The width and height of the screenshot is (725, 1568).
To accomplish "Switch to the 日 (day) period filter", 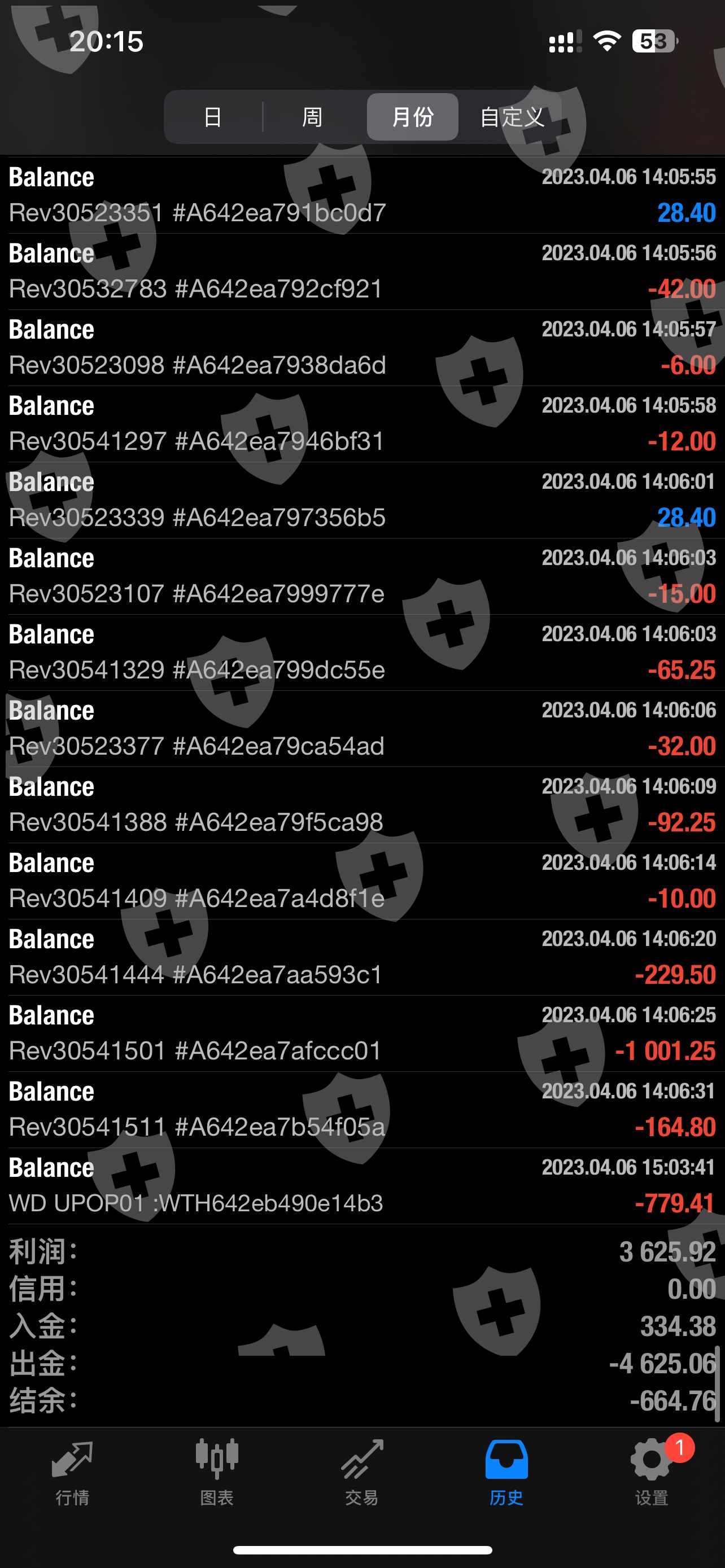I will (x=212, y=117).
